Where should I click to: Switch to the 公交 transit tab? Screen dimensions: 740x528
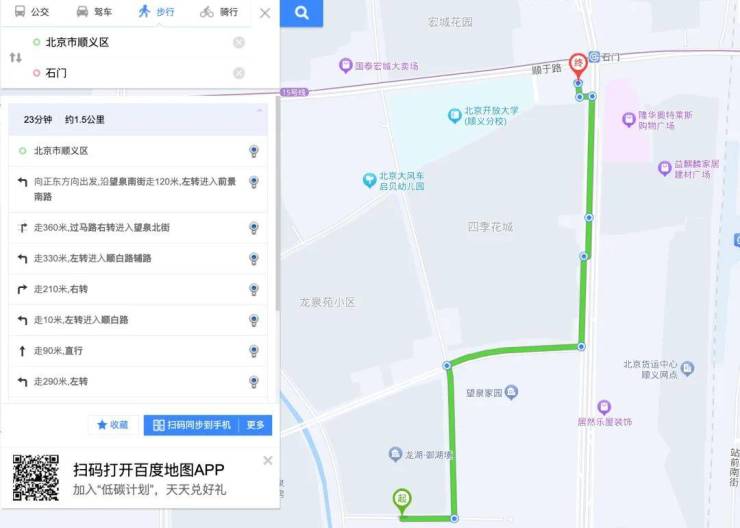click(x=32, y=12)
